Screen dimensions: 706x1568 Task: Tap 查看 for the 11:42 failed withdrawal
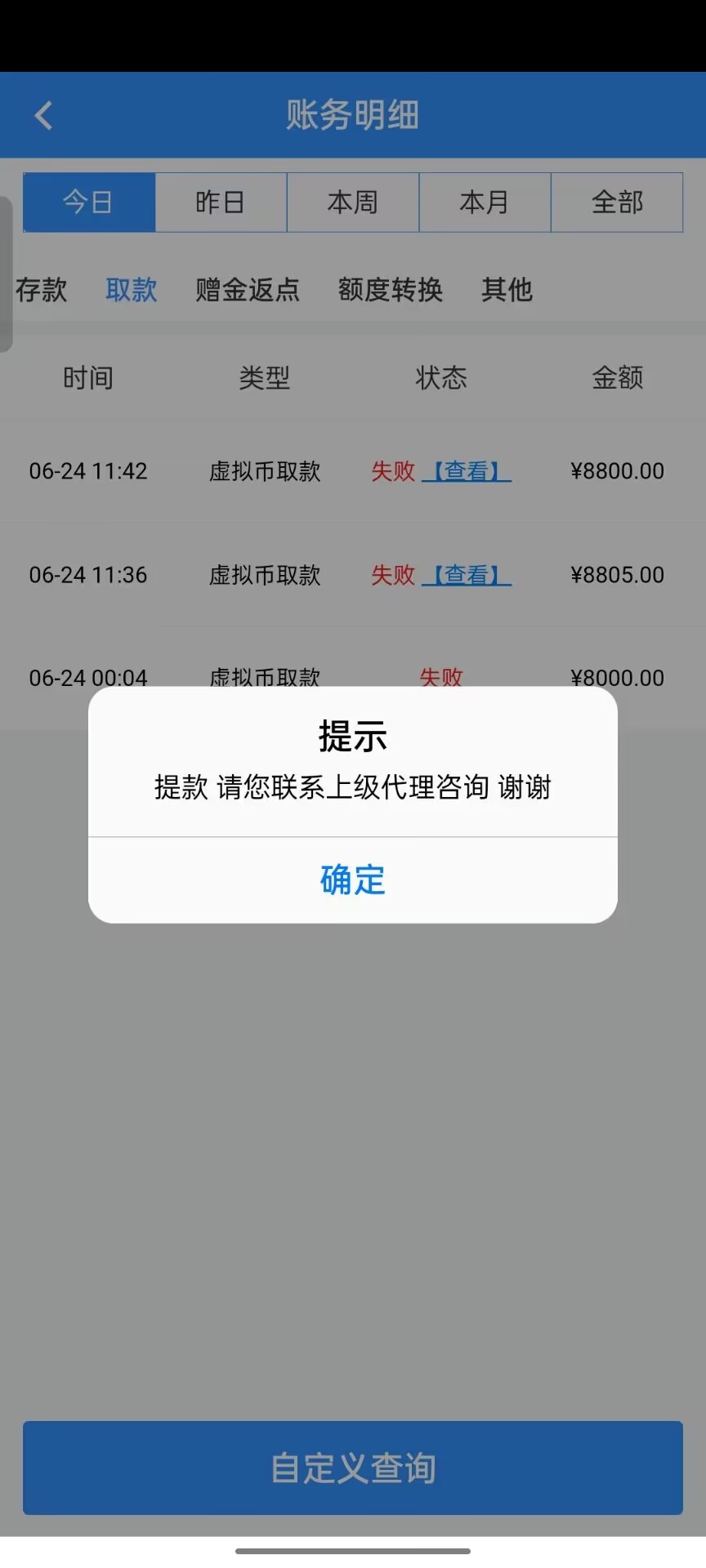[467, 471]
